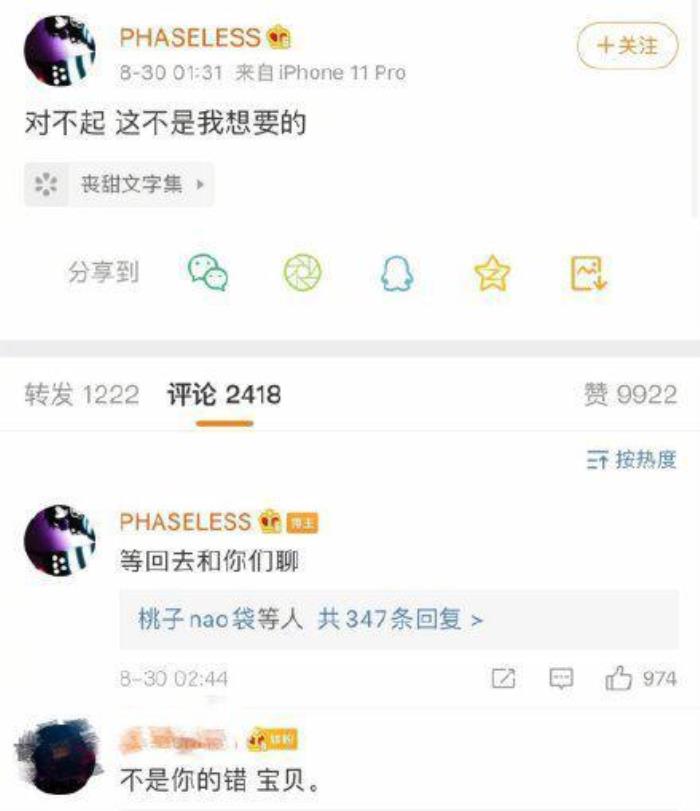
Task: Share the post to WeChat
Action: [x=208, y=272]
